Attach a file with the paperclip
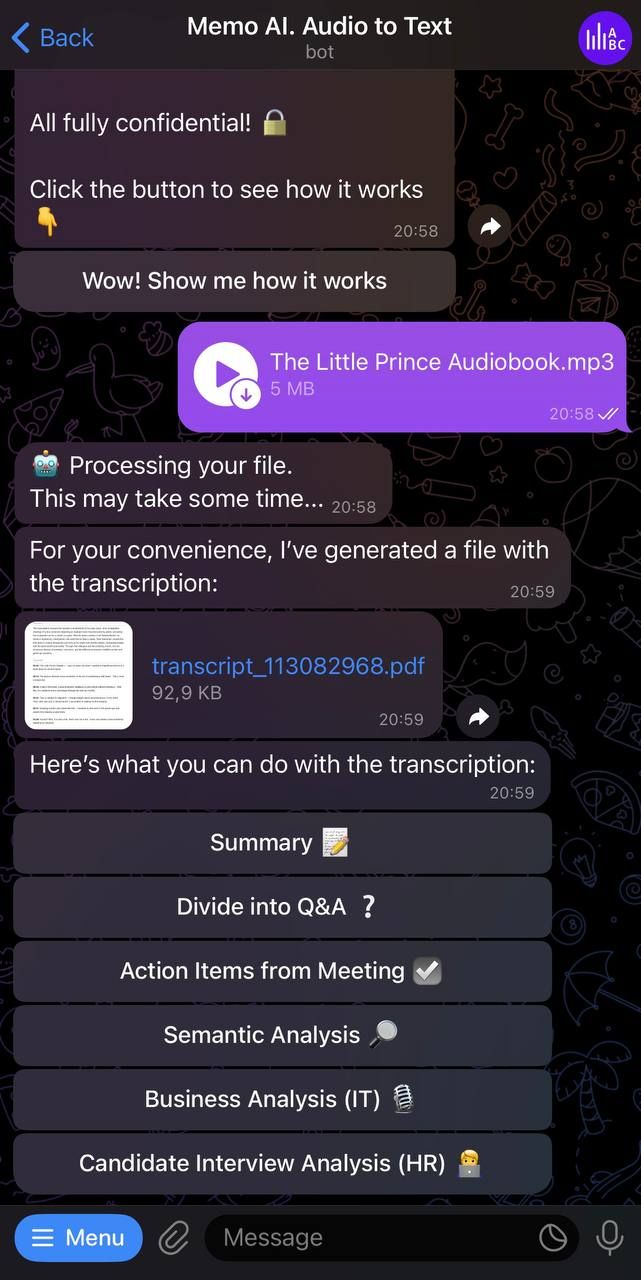 coord(174,1238)
